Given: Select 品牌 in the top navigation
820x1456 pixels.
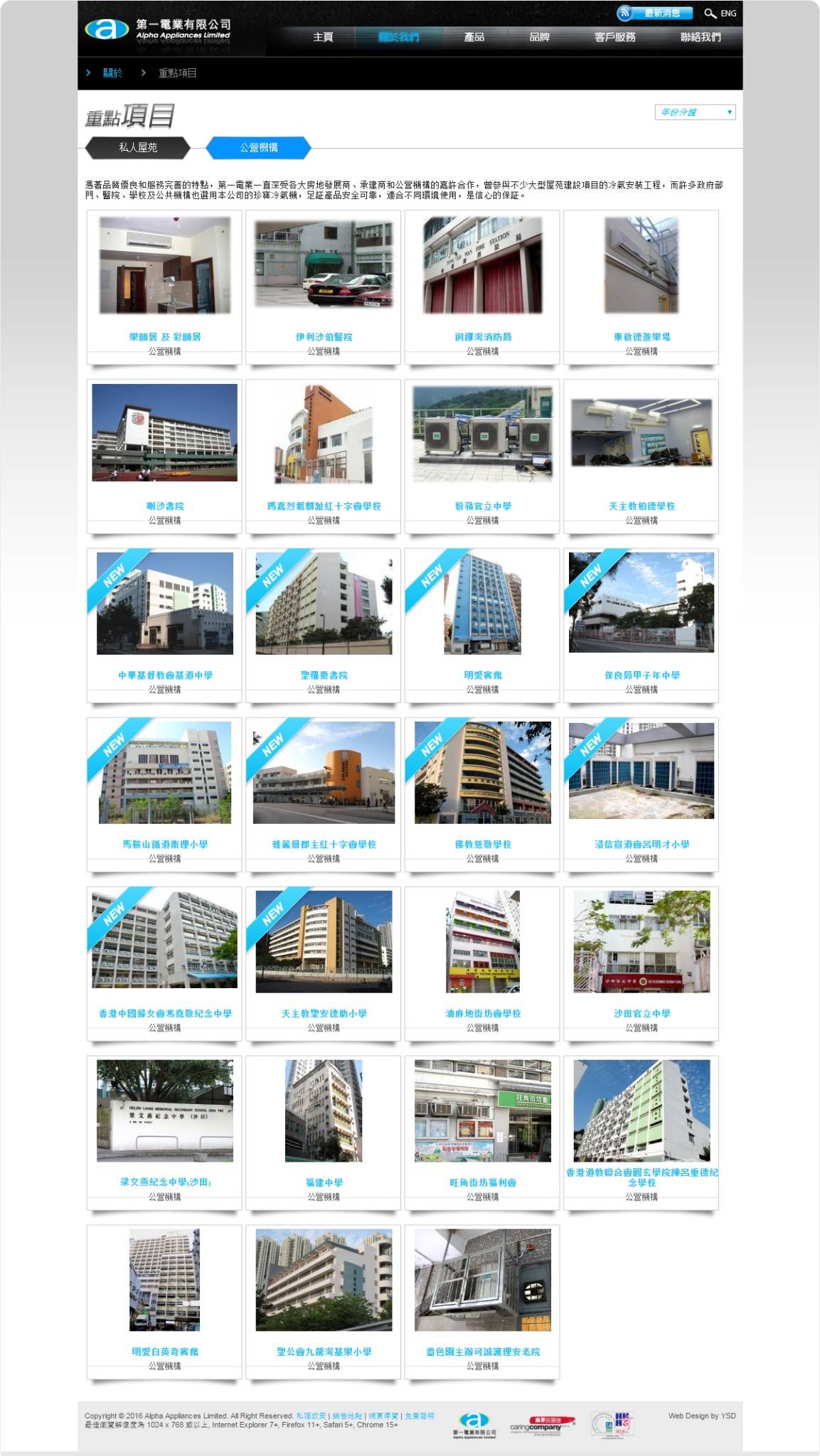Looking at the screenshot, I should coord(539,37).
